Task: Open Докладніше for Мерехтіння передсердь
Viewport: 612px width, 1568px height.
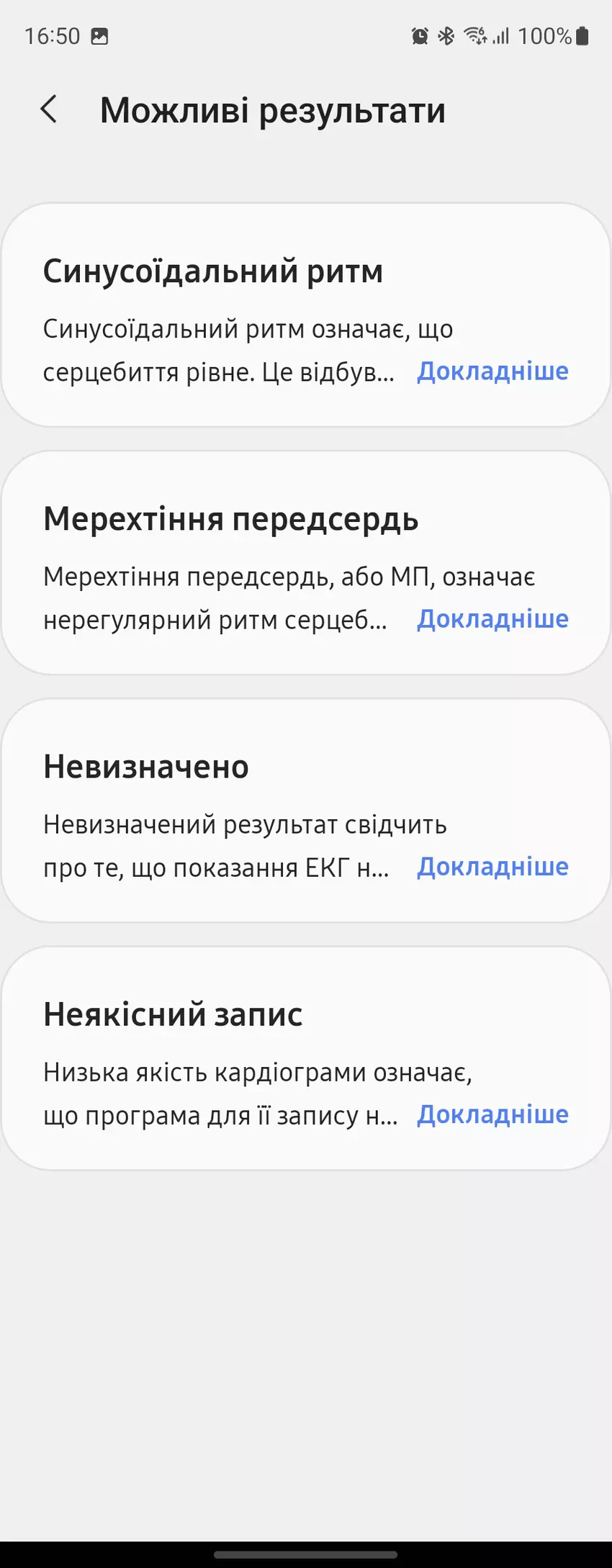Action: coord(492,618)
